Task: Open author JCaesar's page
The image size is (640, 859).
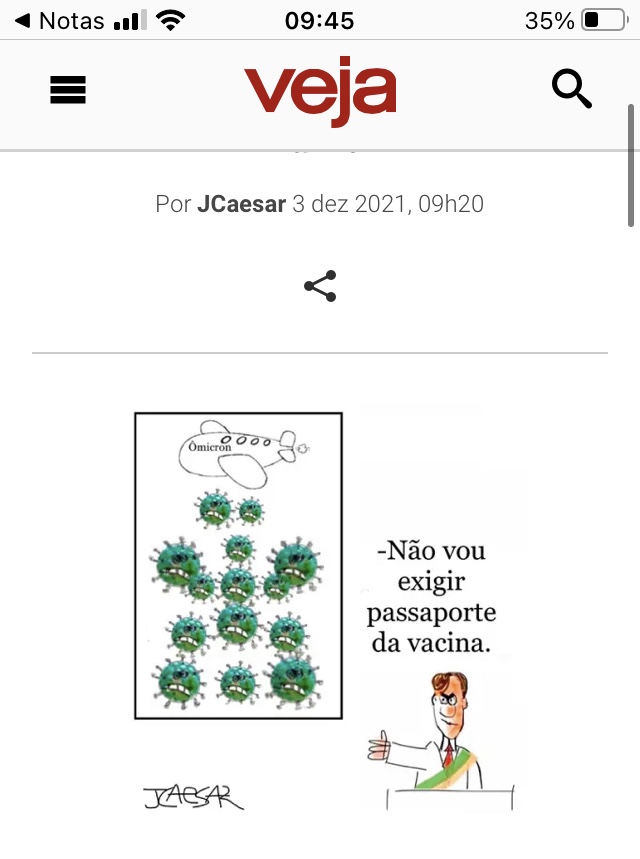Action: [x=241, y=204]
